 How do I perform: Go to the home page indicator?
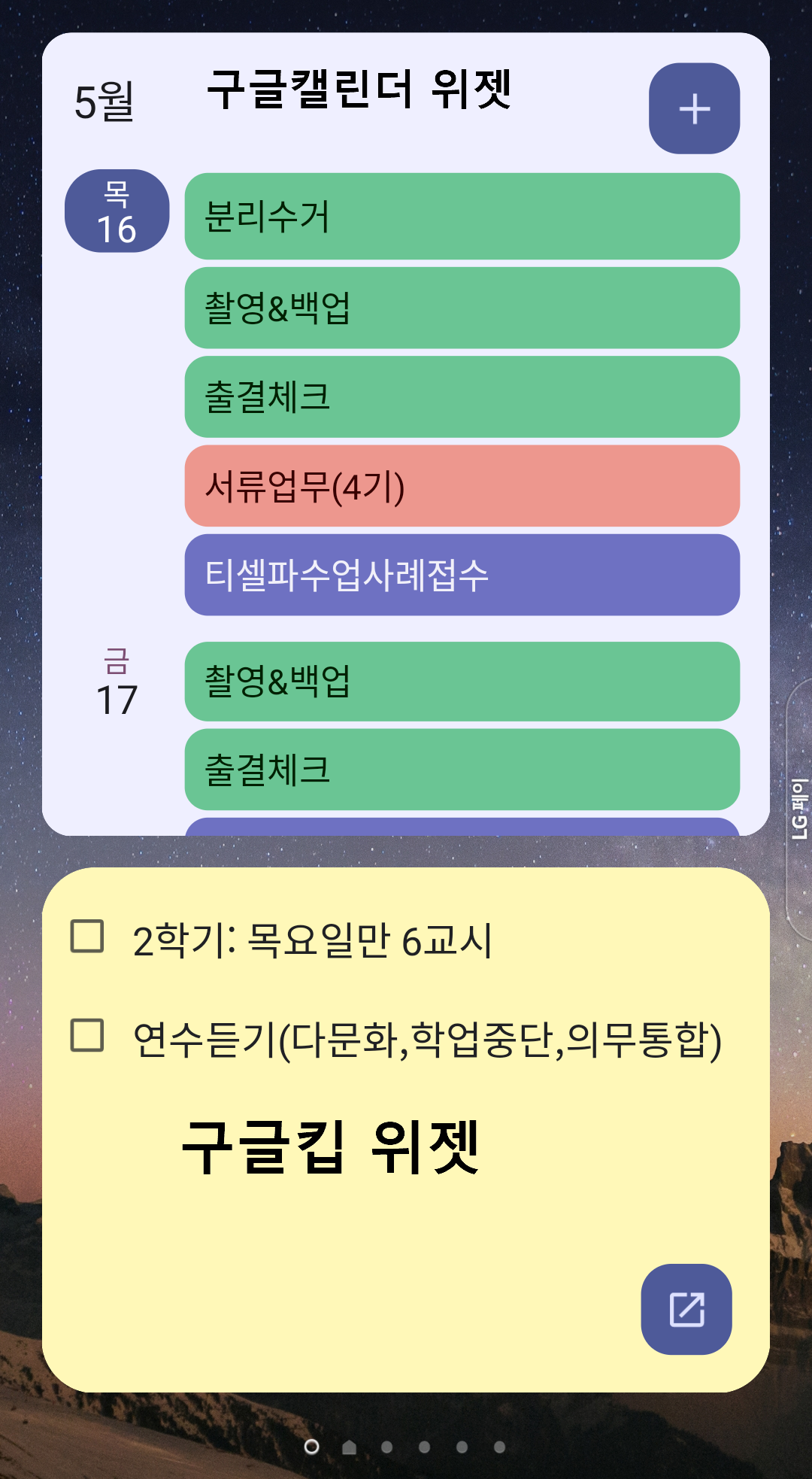click(x=349, y=1447)
